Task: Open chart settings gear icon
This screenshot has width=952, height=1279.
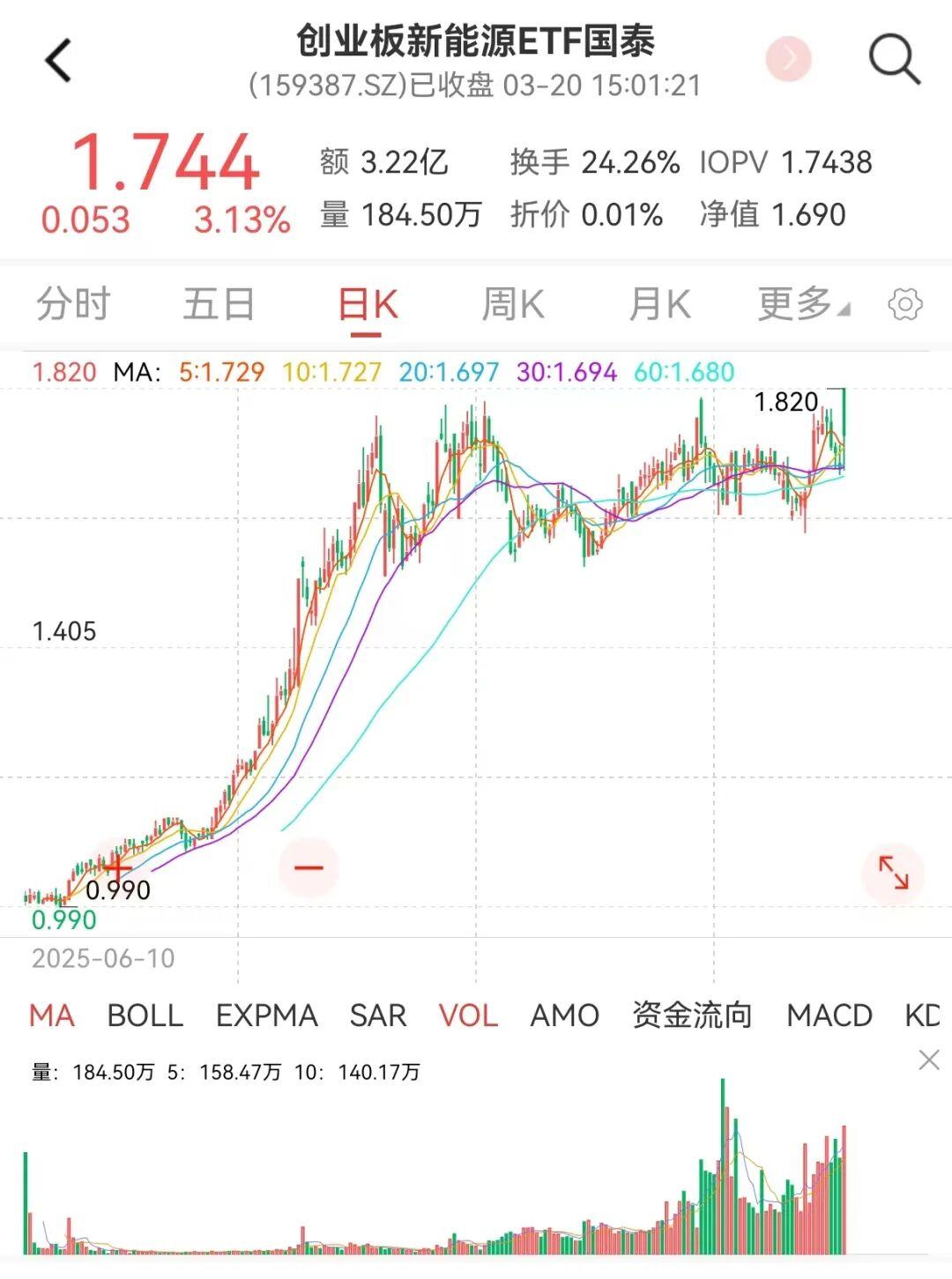Action: click(905, 305)
